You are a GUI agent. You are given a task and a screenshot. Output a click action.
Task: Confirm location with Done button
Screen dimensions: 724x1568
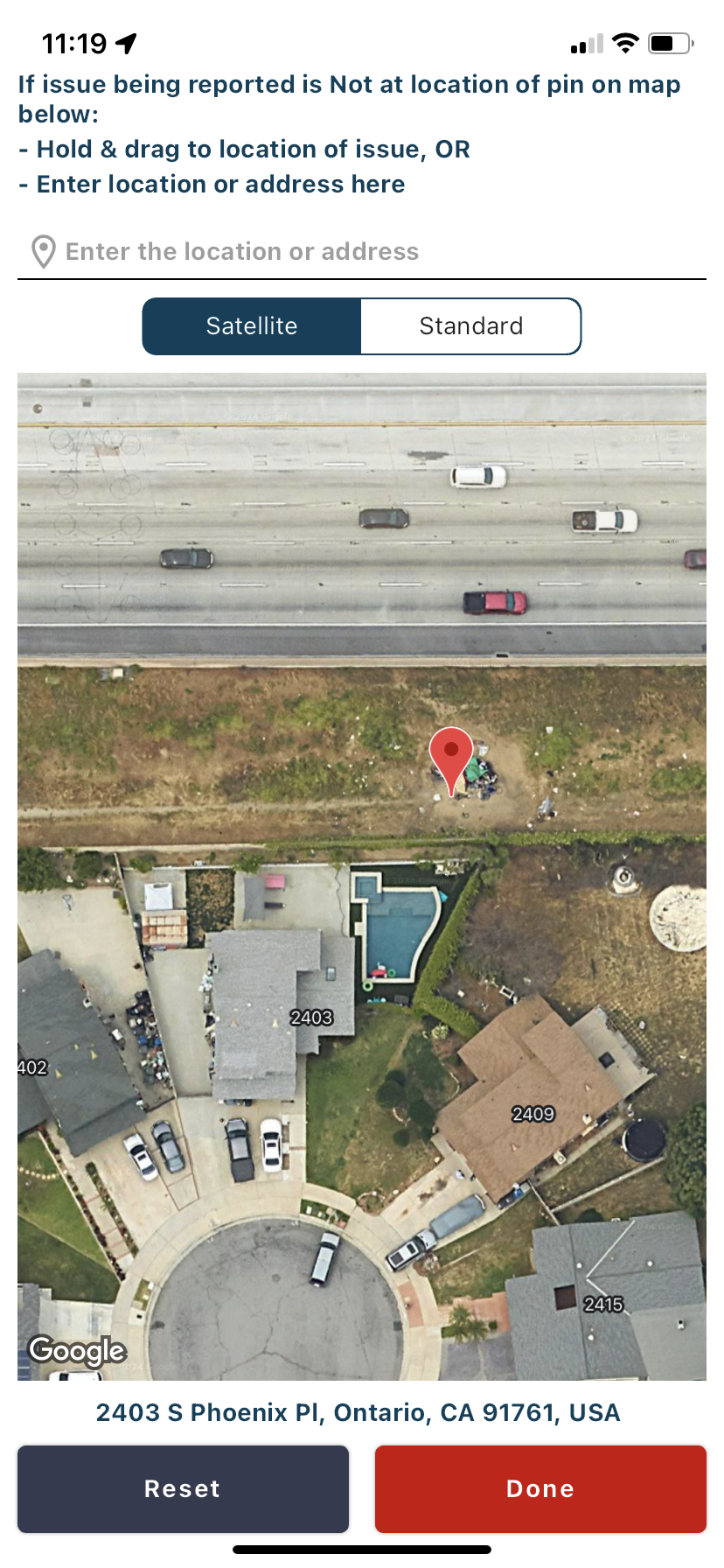coord(540,1489)
